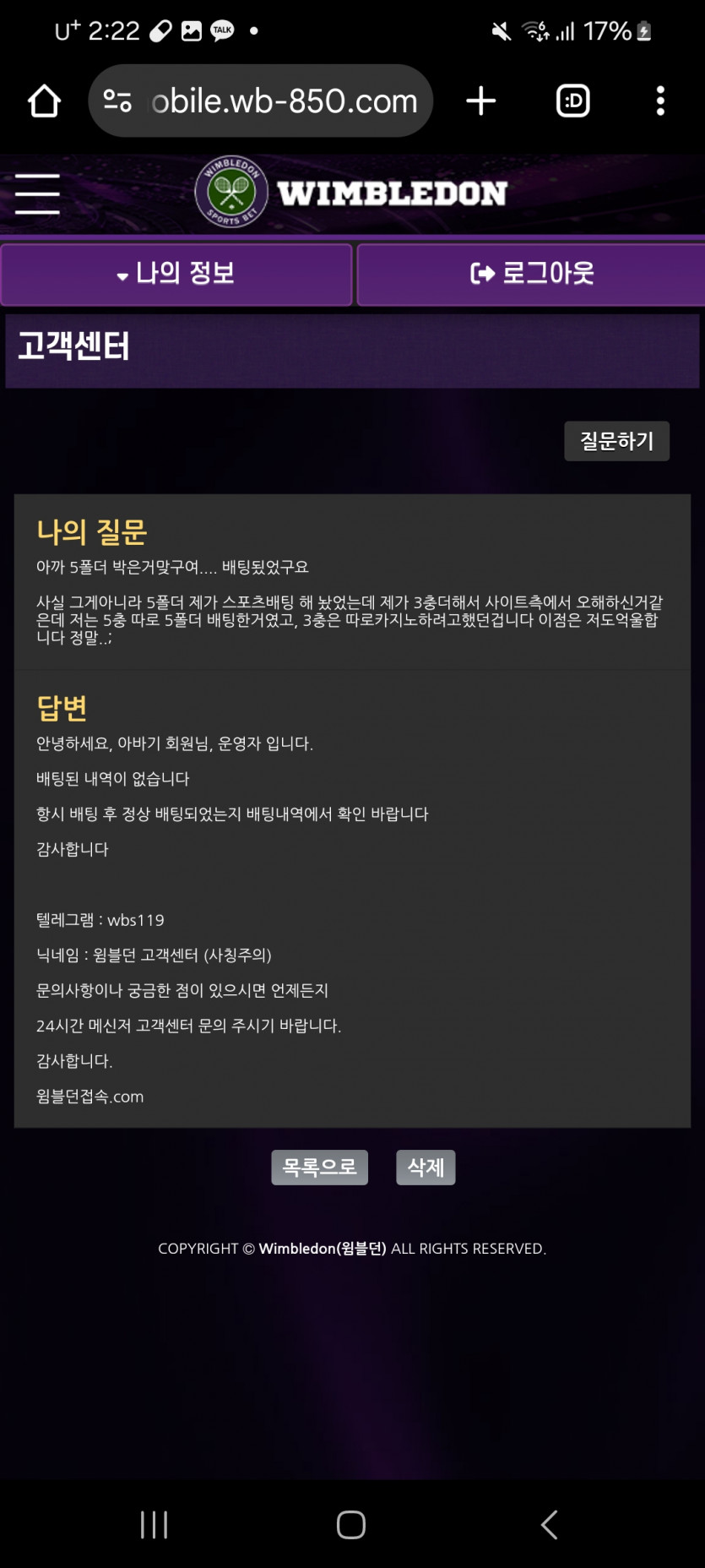
Task: Tap 질문하기 to ask a question
Action: coord(616,441)
